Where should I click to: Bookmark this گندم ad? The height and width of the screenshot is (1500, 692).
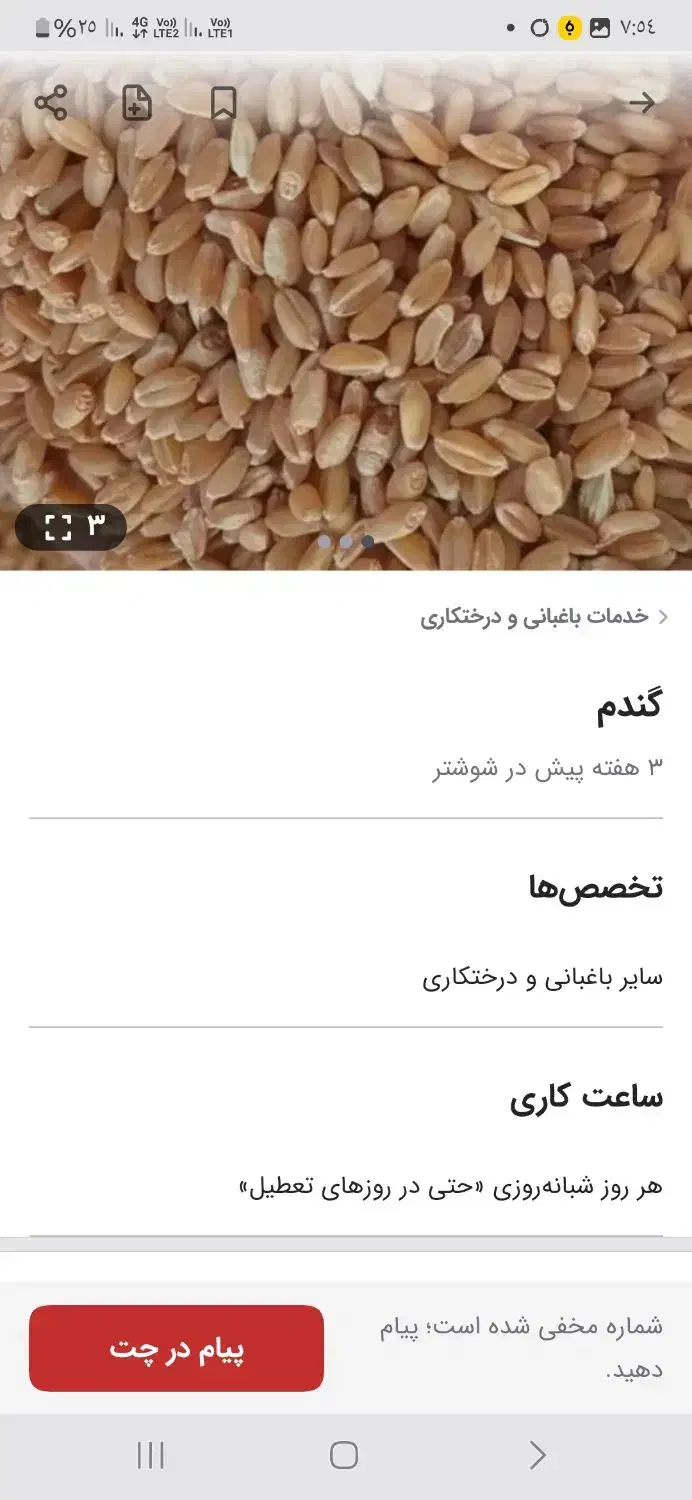coord(223,103)
